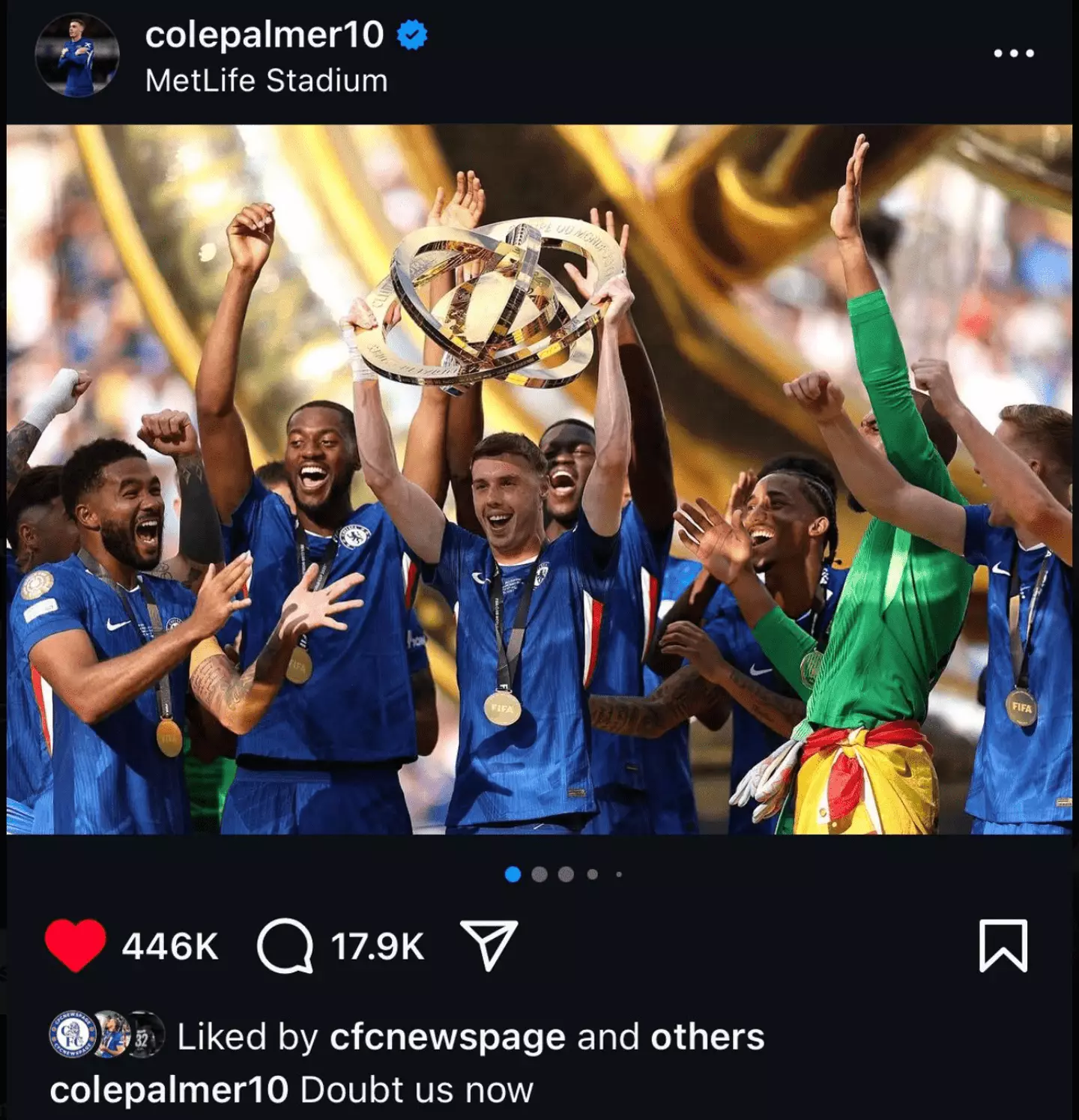Save the post with the bookmark icon
This screenshot has height=1120, width=1079.
(1003, 945)
